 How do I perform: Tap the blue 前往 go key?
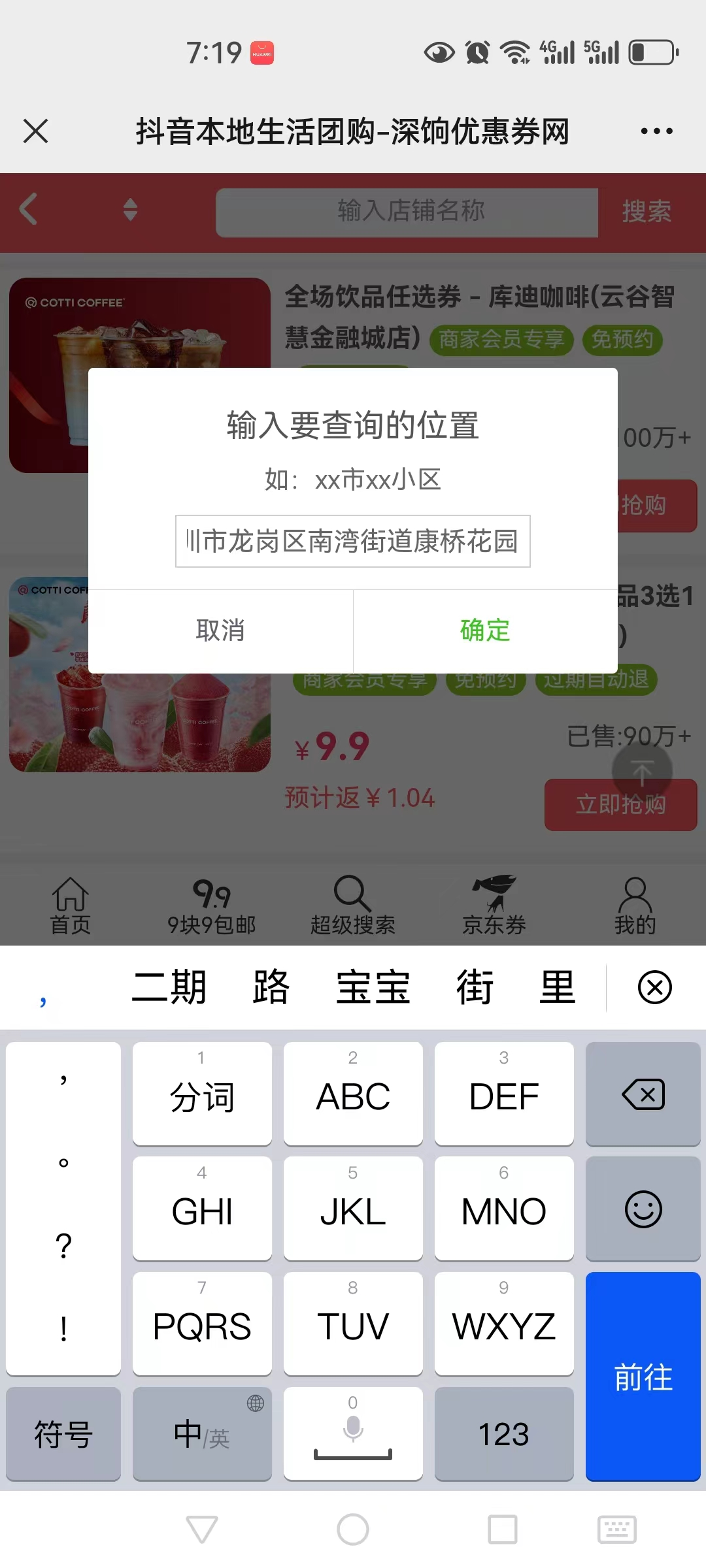coord(643,1377)
